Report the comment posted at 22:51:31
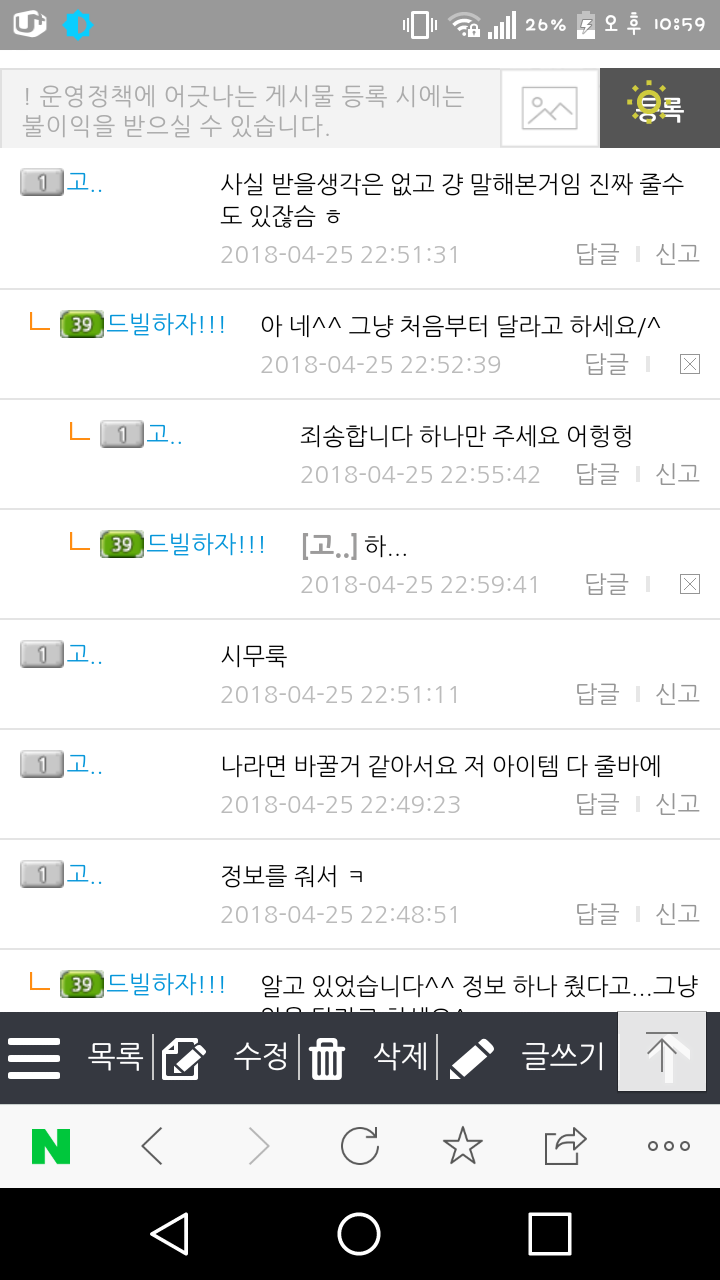This screenshot has height=1280, width=720. click(677, 254)
